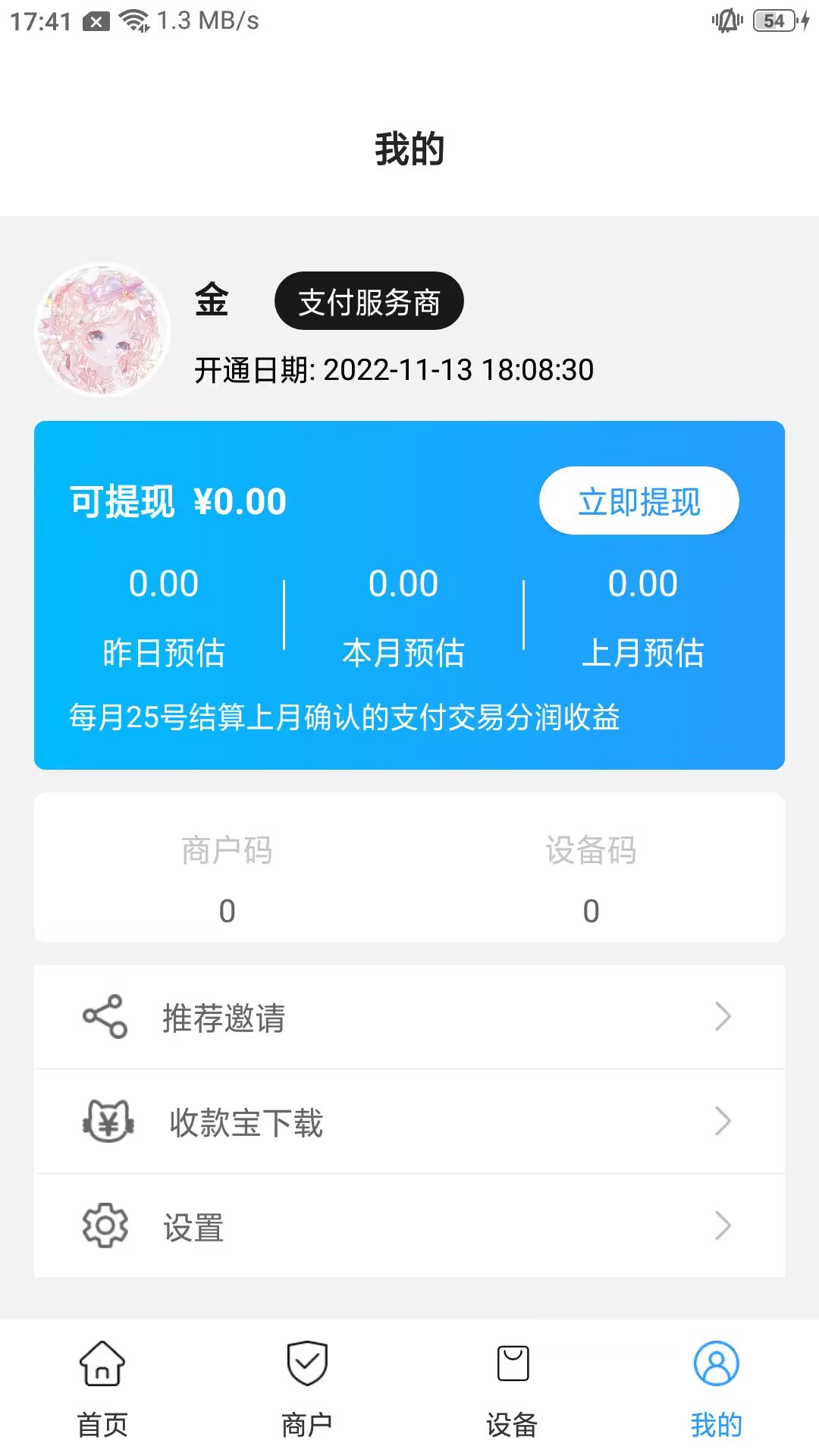This screenshot has width=819, height=1456.
Task: Switch to the 设备 devices tab
Action: 512,1388
